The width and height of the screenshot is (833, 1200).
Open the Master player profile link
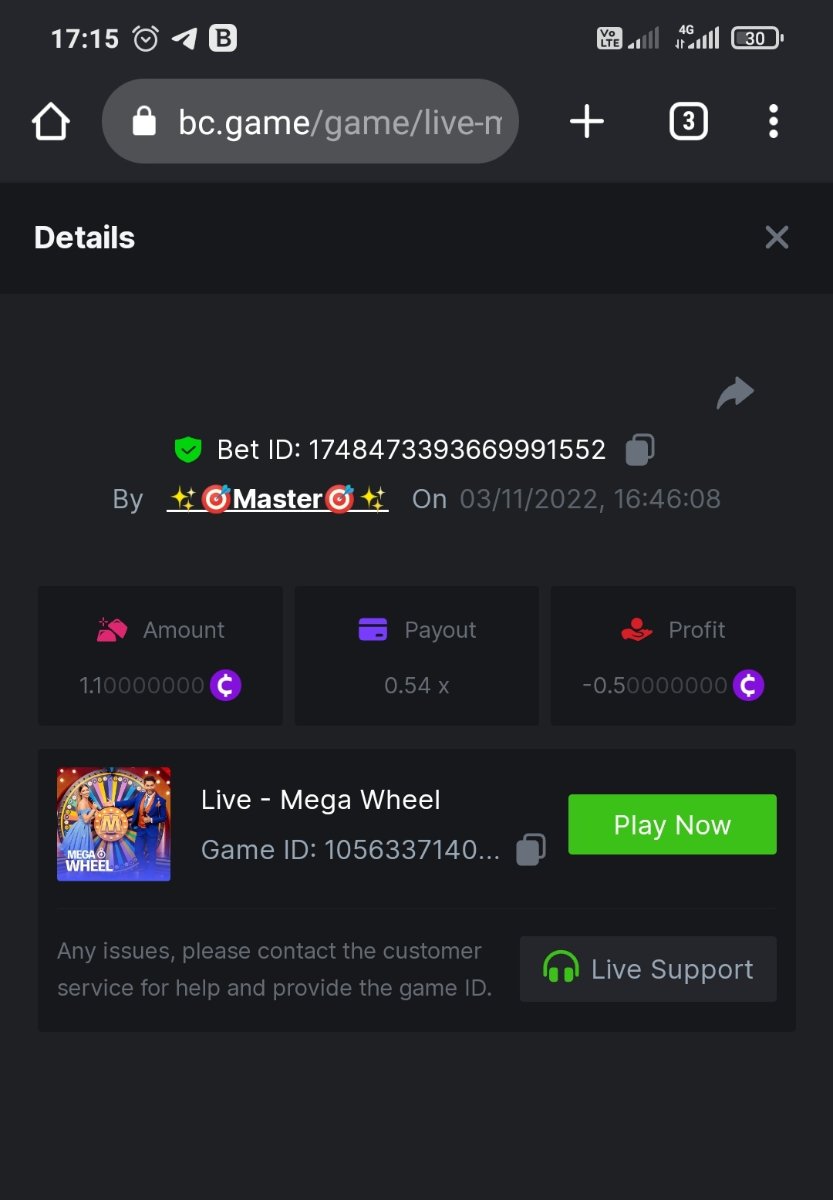(x=277, y=499)
